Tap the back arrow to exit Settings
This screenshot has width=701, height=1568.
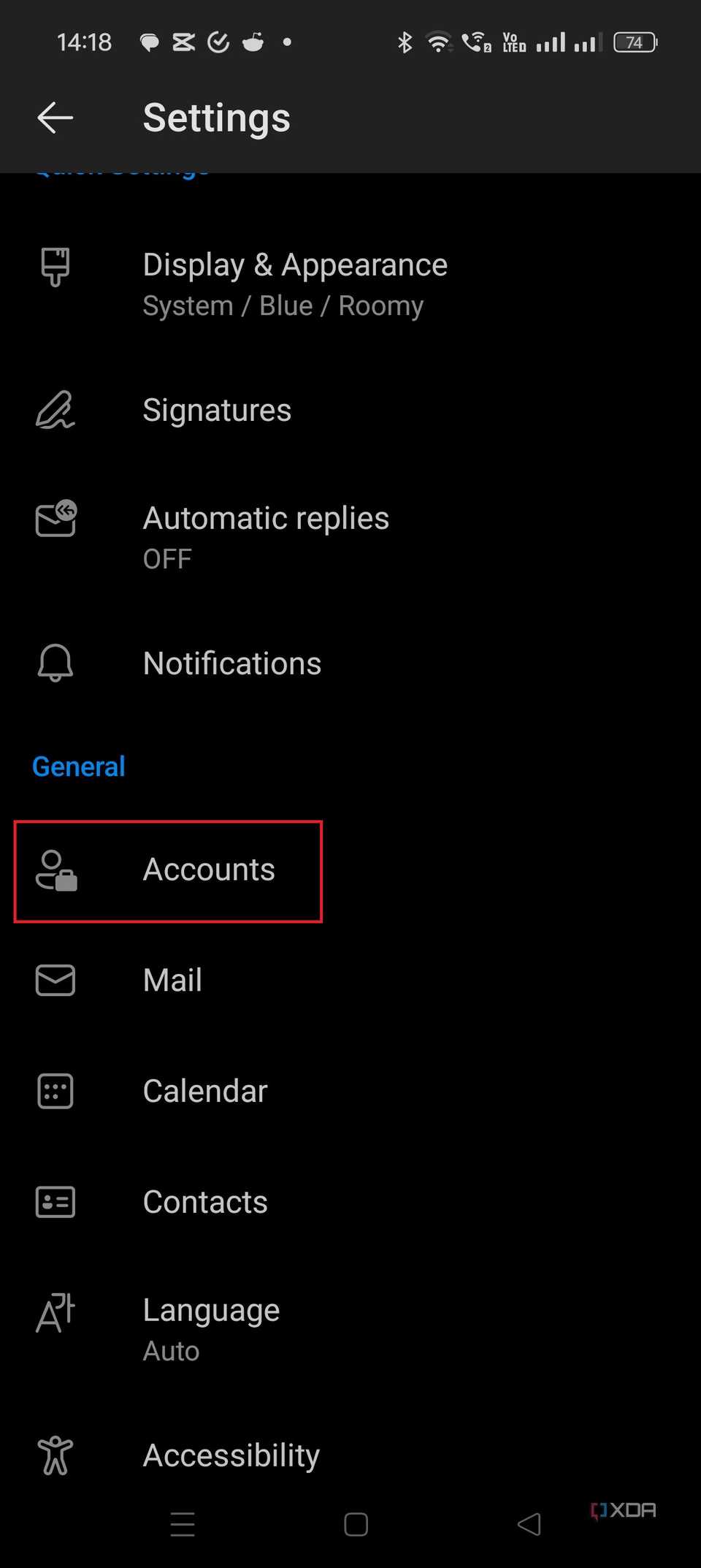coord(55,117)
